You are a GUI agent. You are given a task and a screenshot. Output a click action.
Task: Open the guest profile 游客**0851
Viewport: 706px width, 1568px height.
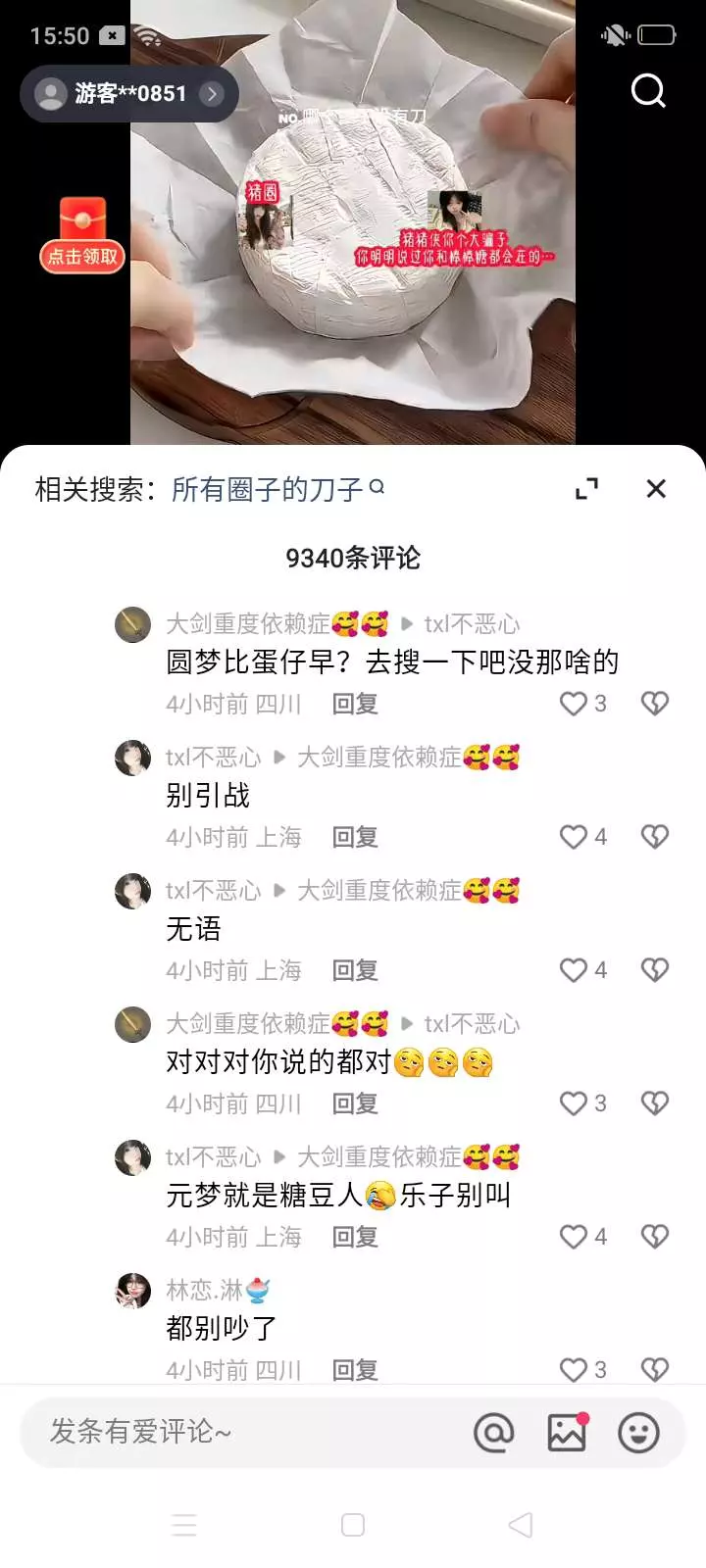(x=128, y=94)
